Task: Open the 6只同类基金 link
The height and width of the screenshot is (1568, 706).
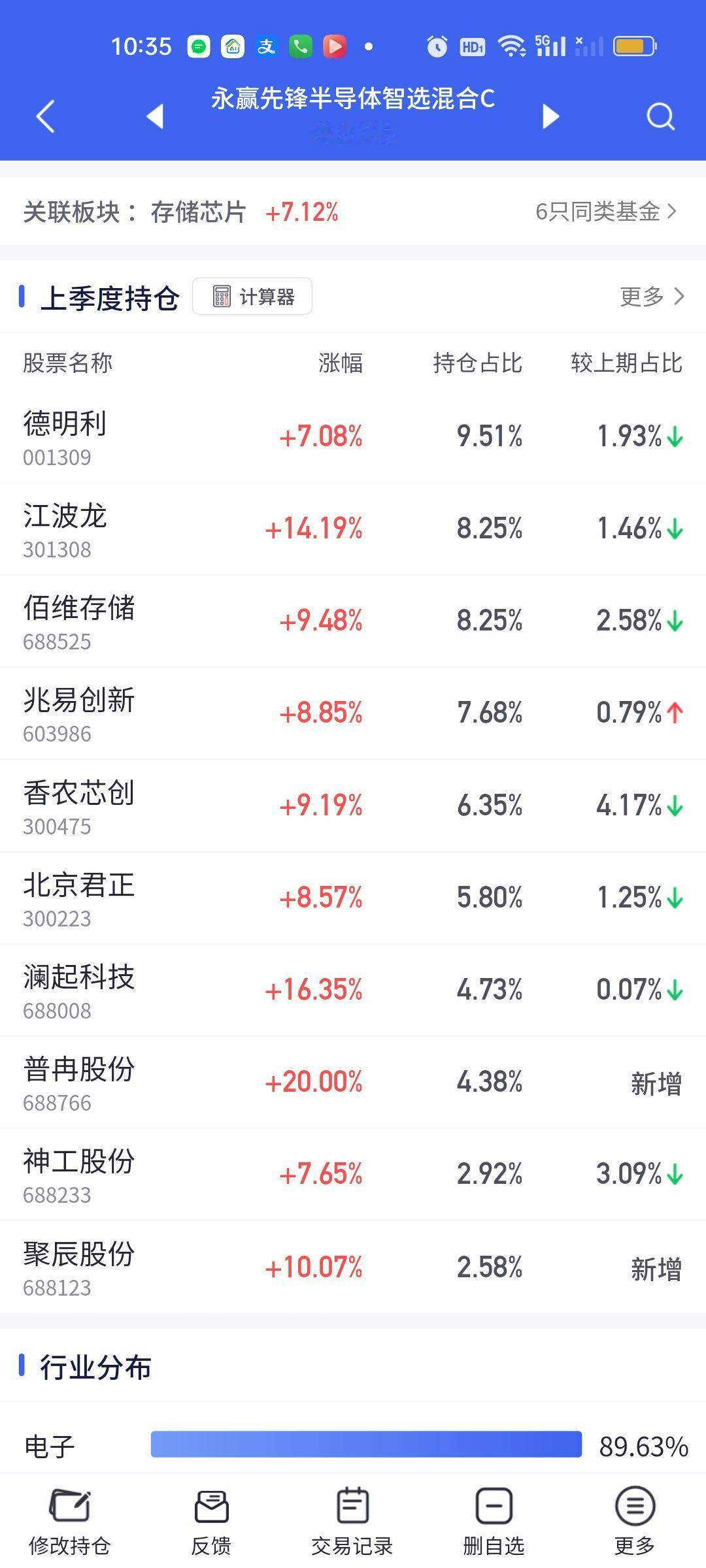Action: point(606,212)
